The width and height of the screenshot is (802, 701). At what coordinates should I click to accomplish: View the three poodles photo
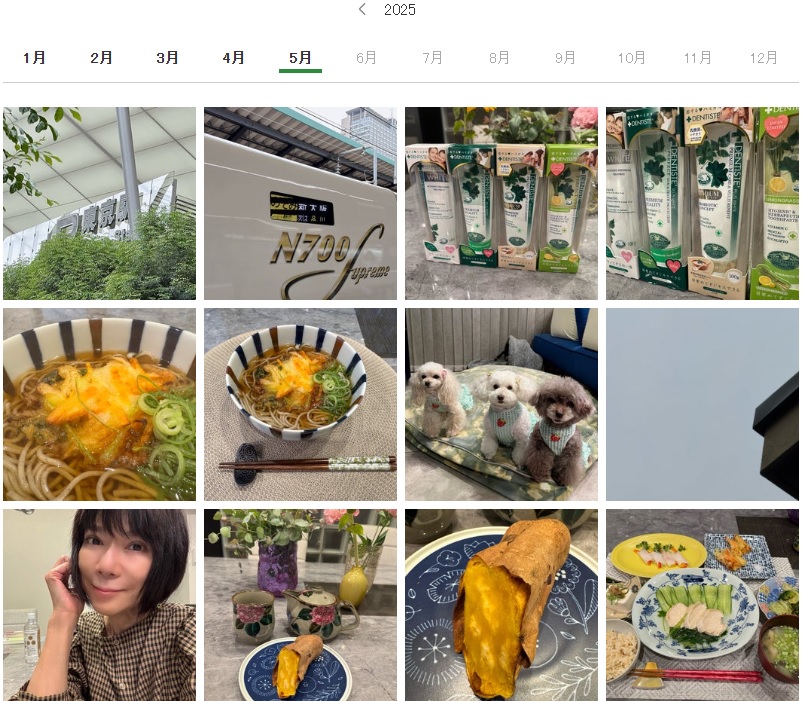[501, 404]
